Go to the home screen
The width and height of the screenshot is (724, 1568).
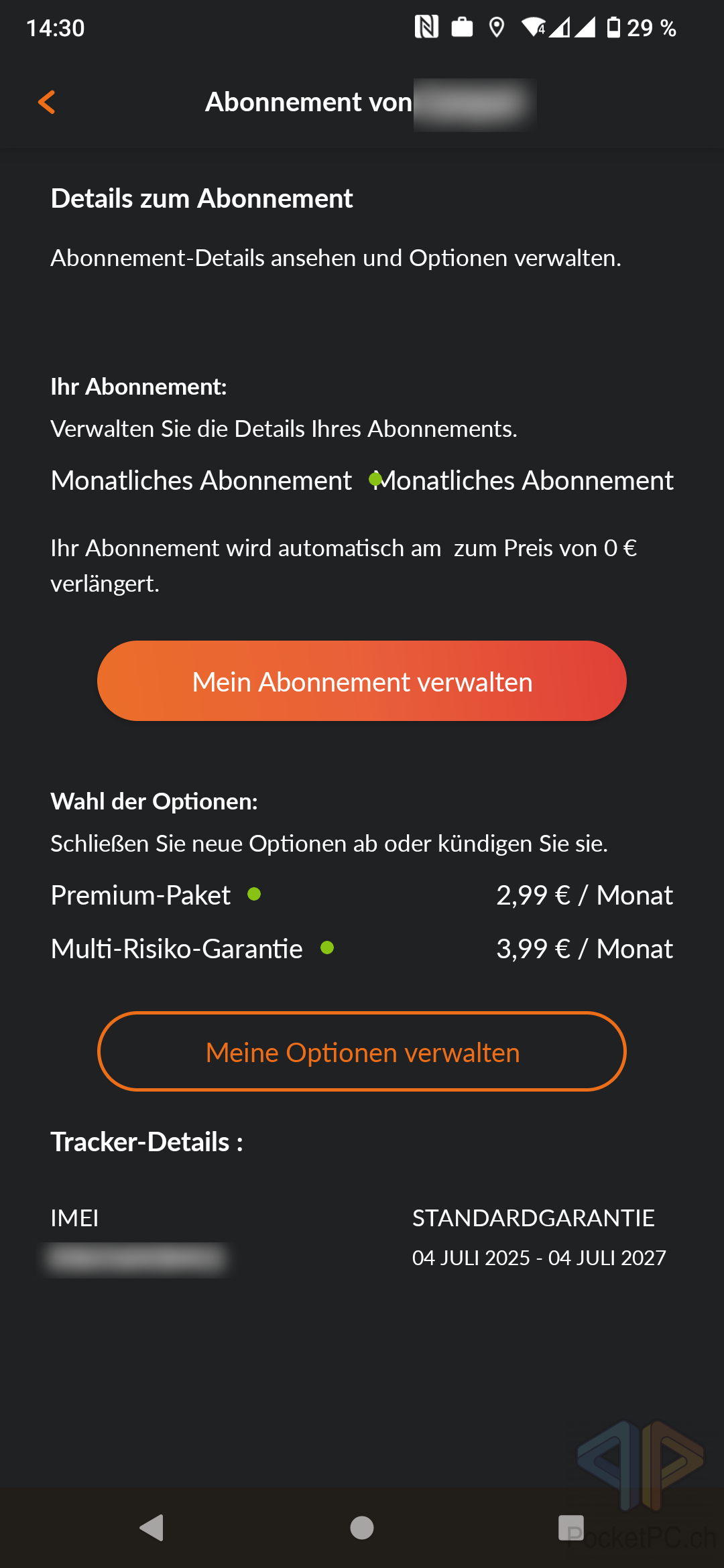pyautogui.click(x=362, y=1528)
